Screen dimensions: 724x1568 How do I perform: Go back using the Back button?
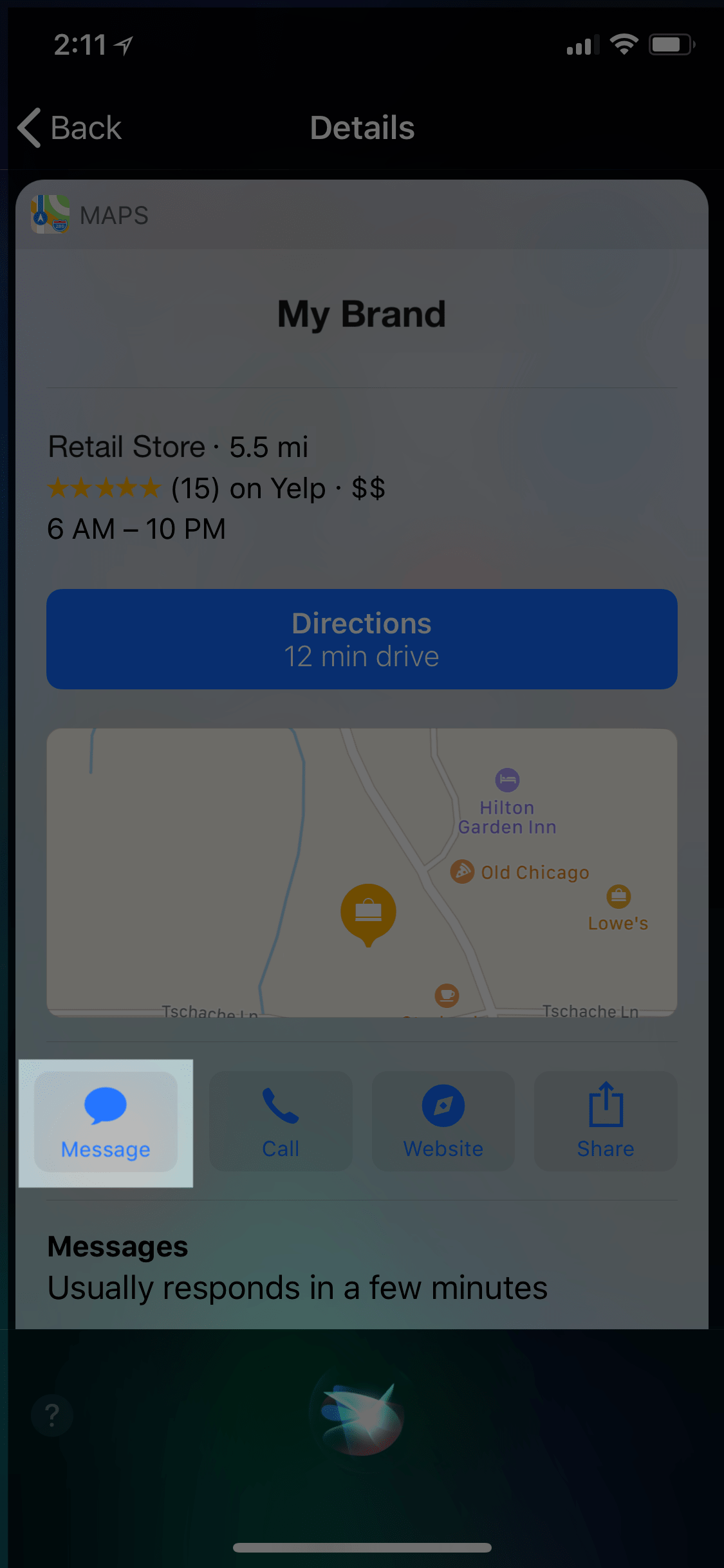pyautogui.click(x=70, y=127)
